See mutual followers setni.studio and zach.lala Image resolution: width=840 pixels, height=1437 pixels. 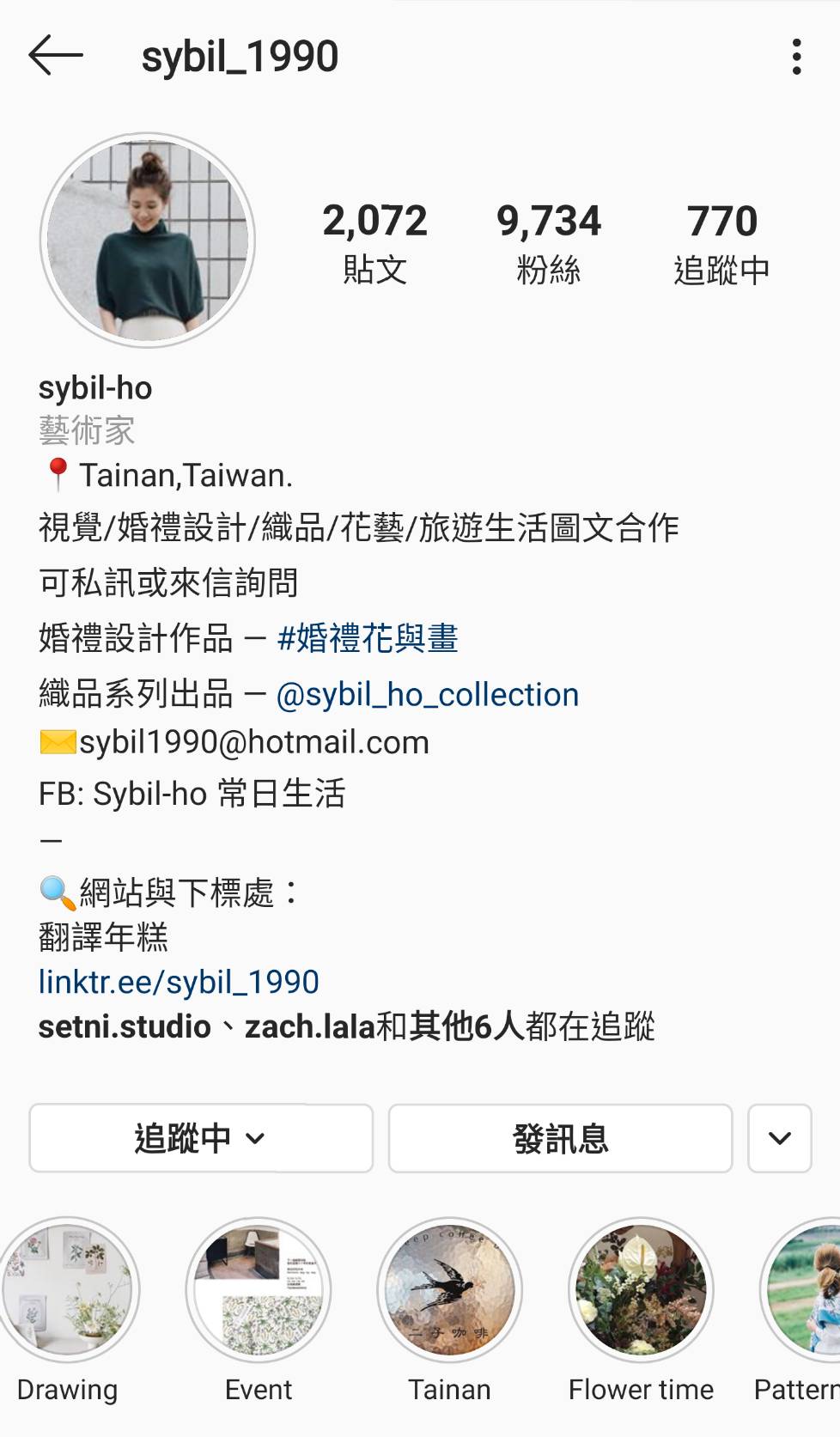[346, 1026]
